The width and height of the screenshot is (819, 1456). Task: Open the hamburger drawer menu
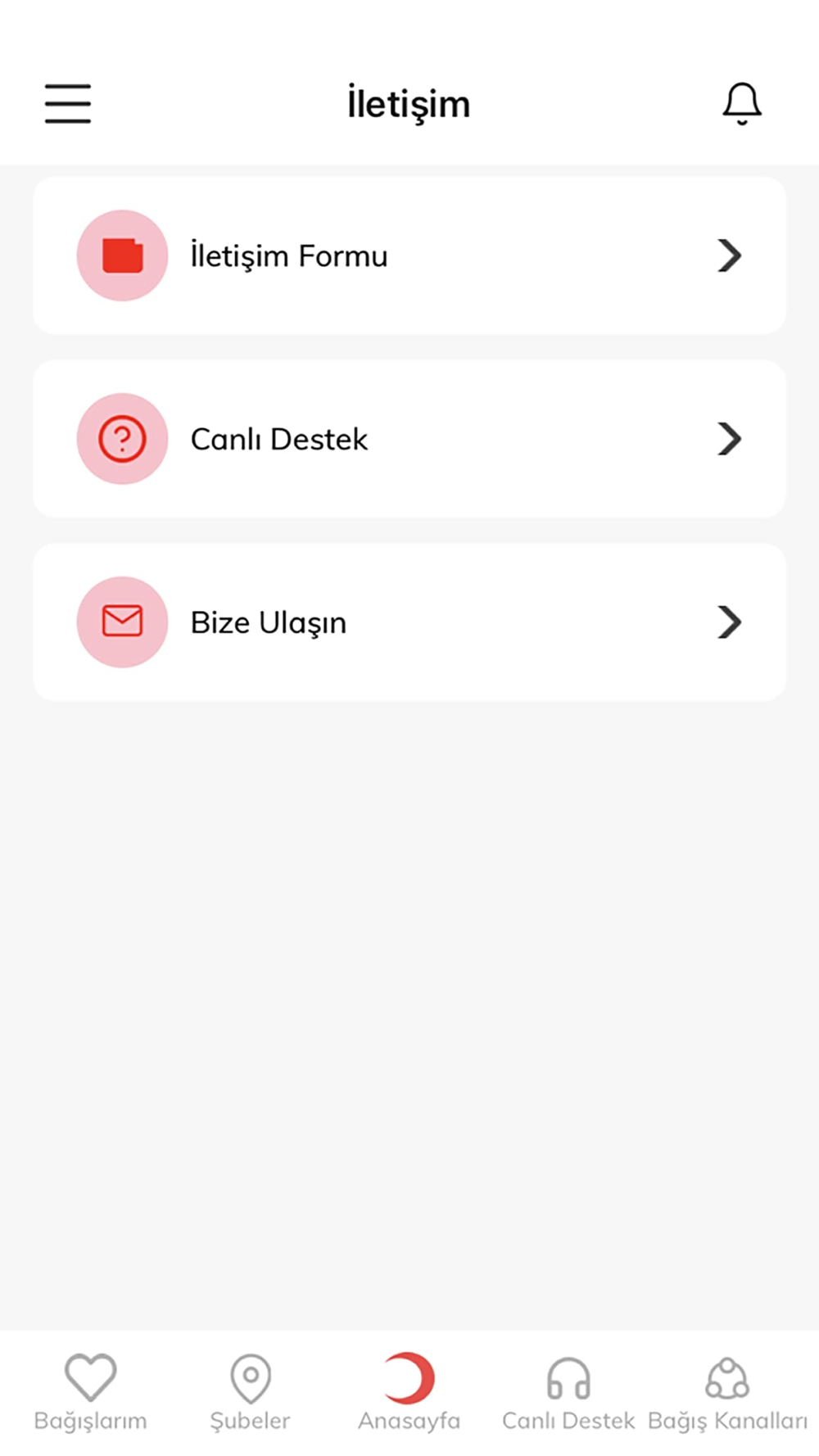click(68, 103)
